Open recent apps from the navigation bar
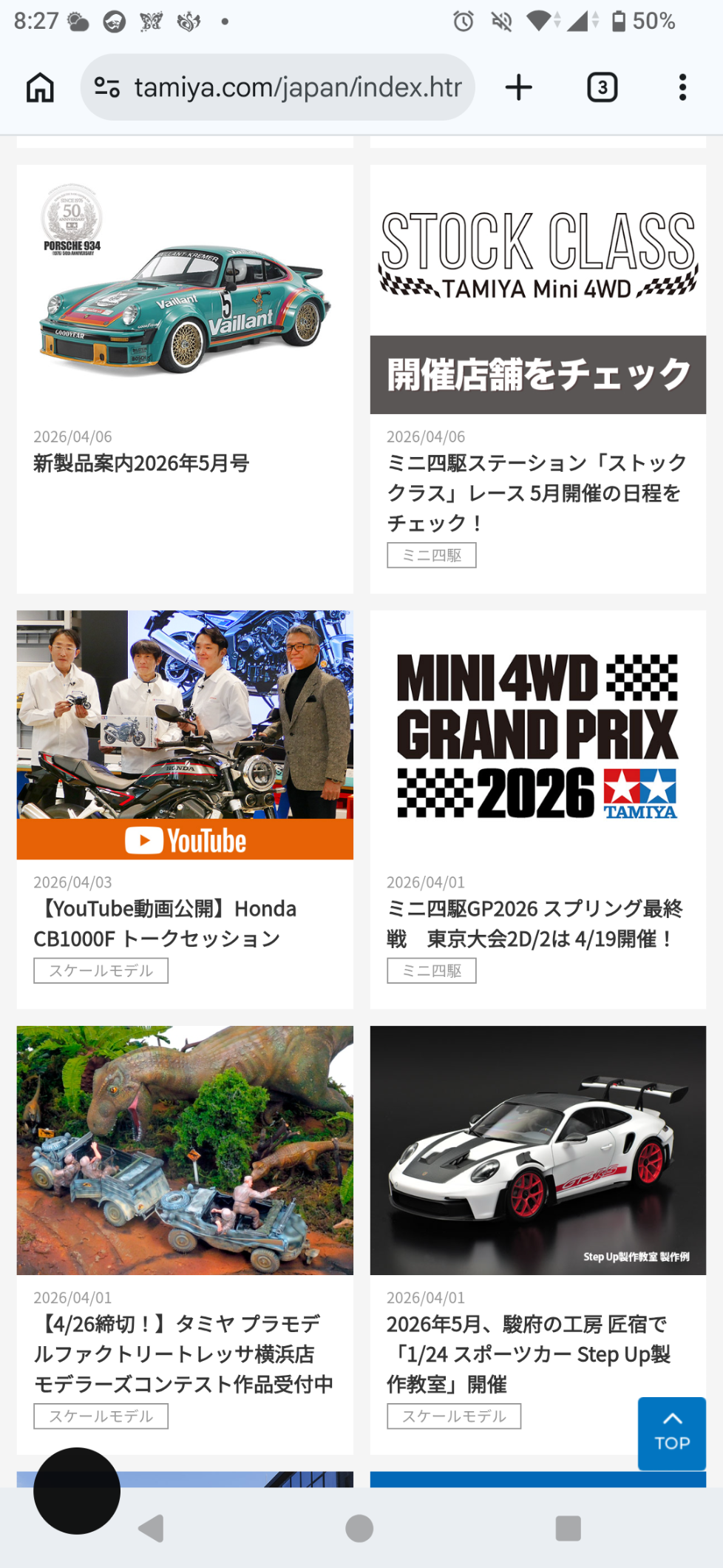The image size is (723, 1568). click(x=568, y=1528)
